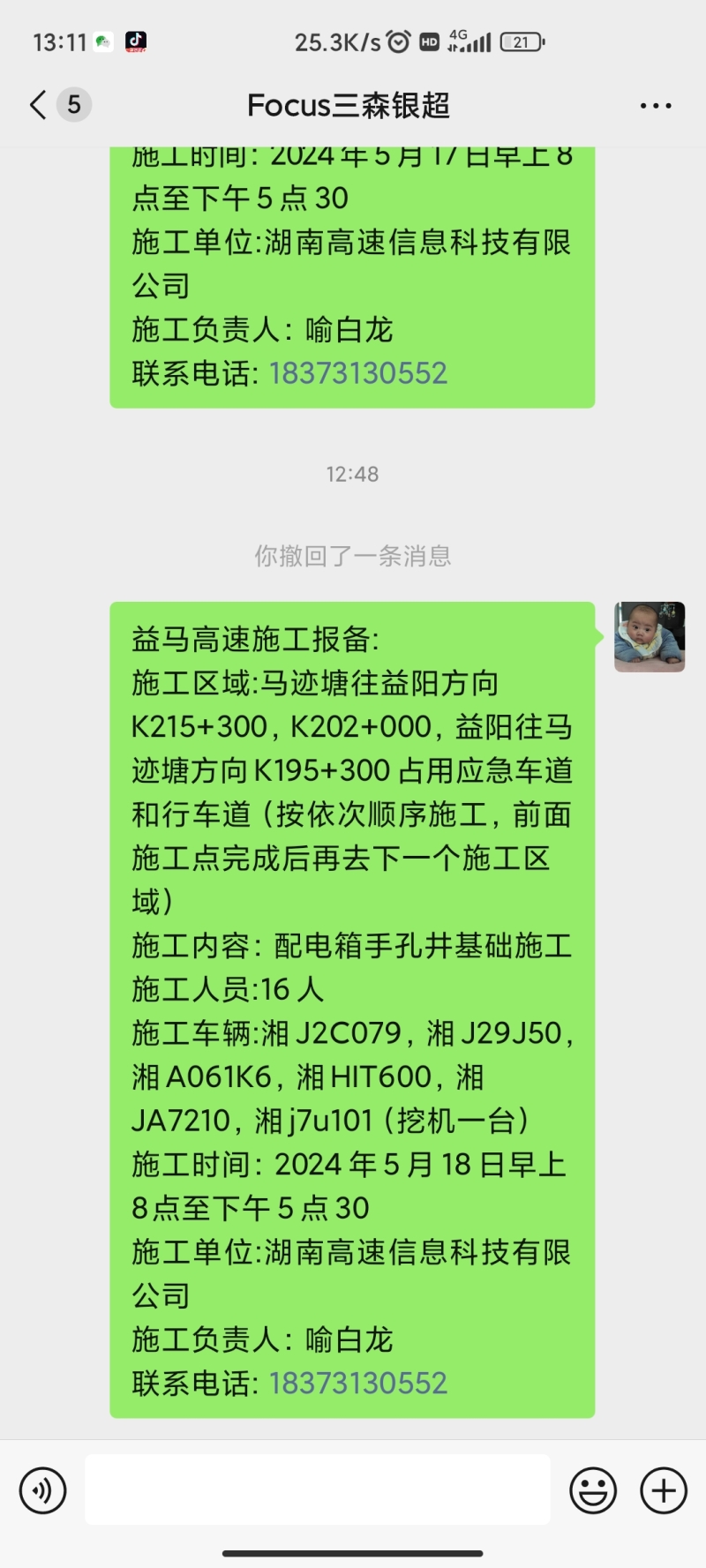Tap the phone number in the lower message

click(358, 1383)
